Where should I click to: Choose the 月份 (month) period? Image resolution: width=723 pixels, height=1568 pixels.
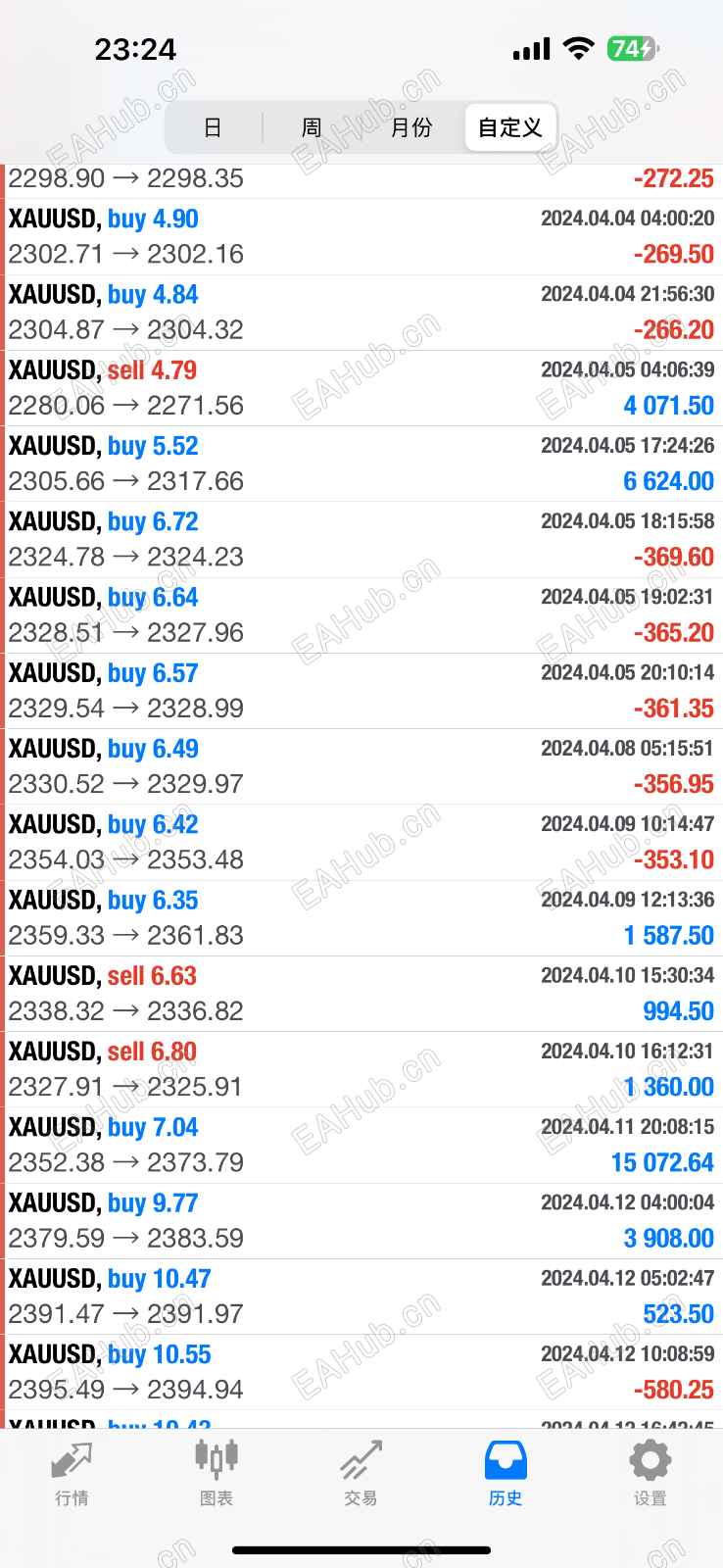point(411,127)
